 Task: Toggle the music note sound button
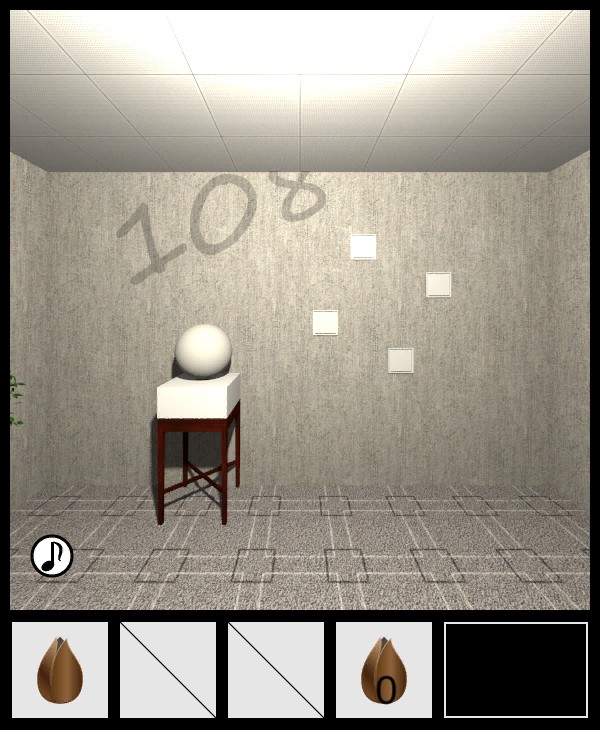coord(52,556)
